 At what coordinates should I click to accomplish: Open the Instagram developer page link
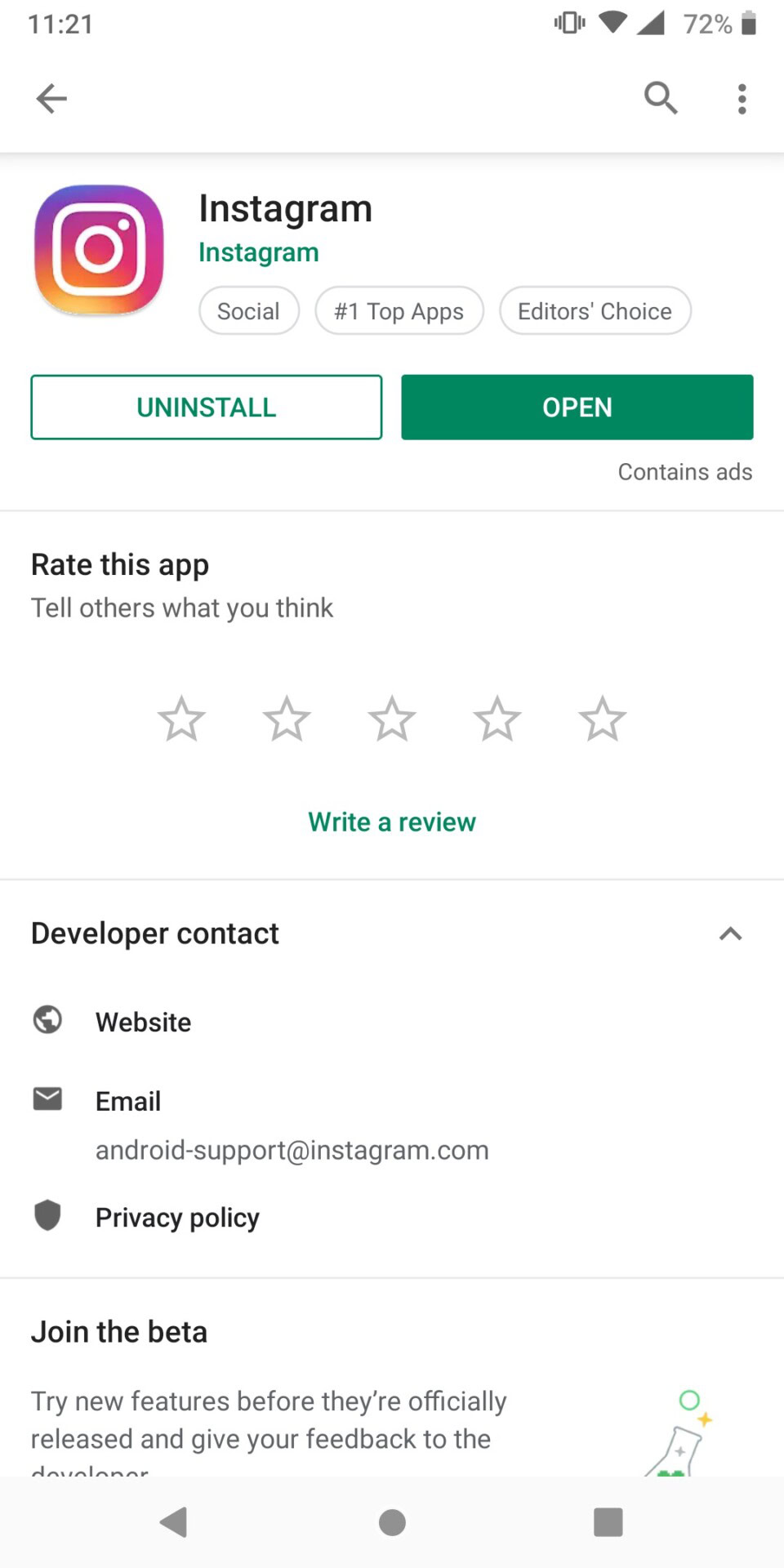pos(258,252)
